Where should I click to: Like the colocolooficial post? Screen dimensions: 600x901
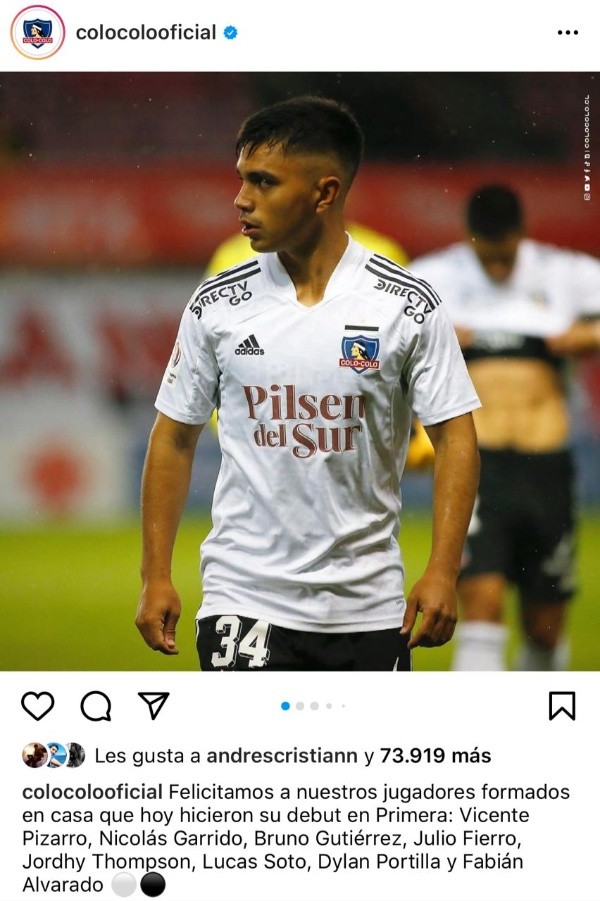point(38,706)
